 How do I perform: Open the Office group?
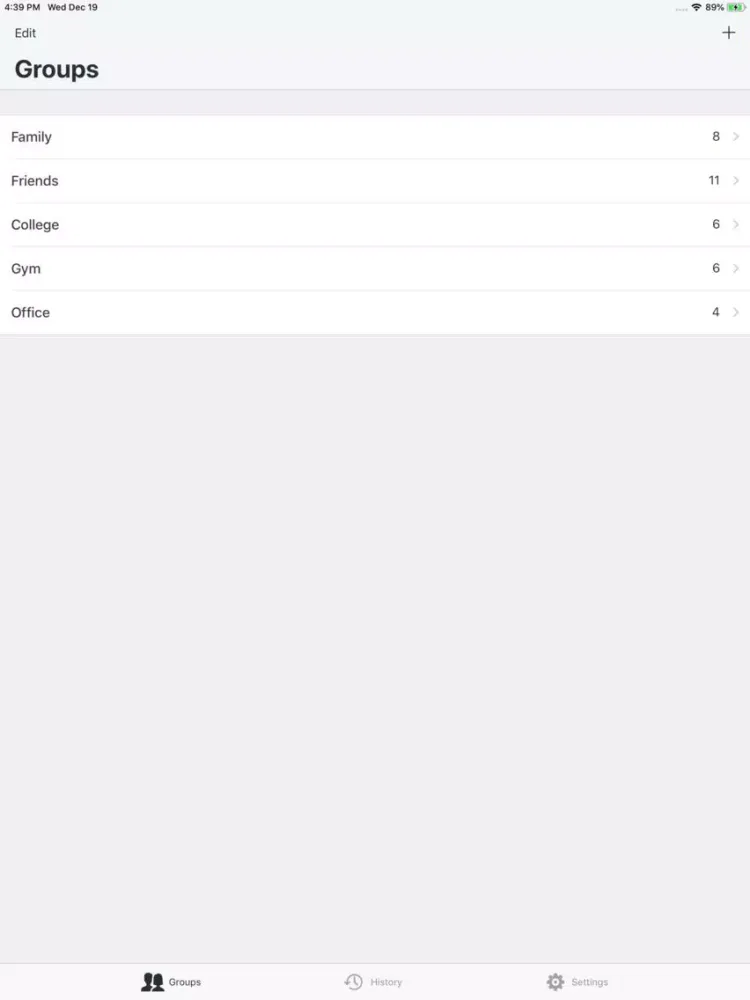coord(375,313)
